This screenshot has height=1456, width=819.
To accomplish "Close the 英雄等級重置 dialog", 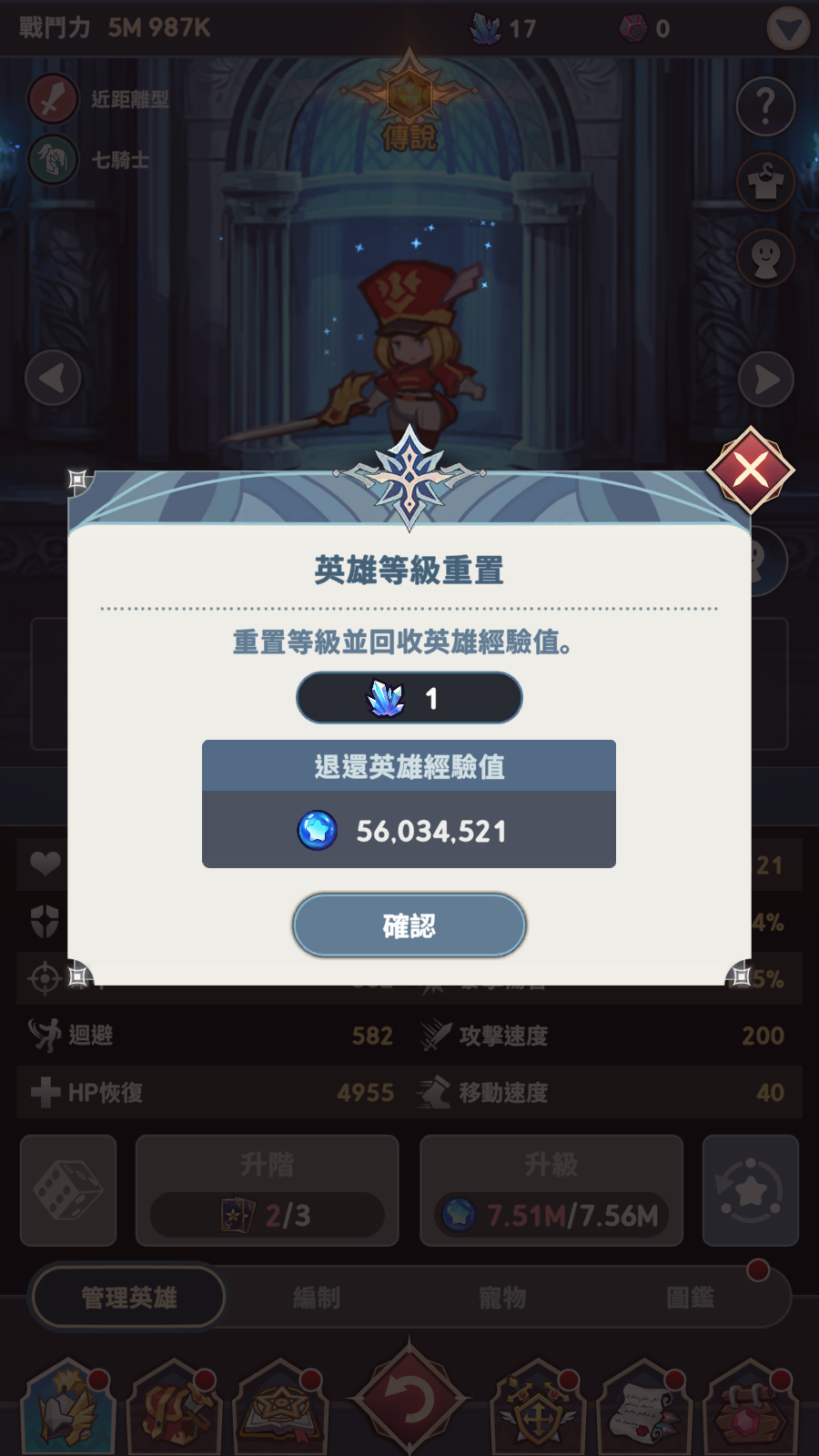I will [x=751, y=470].
